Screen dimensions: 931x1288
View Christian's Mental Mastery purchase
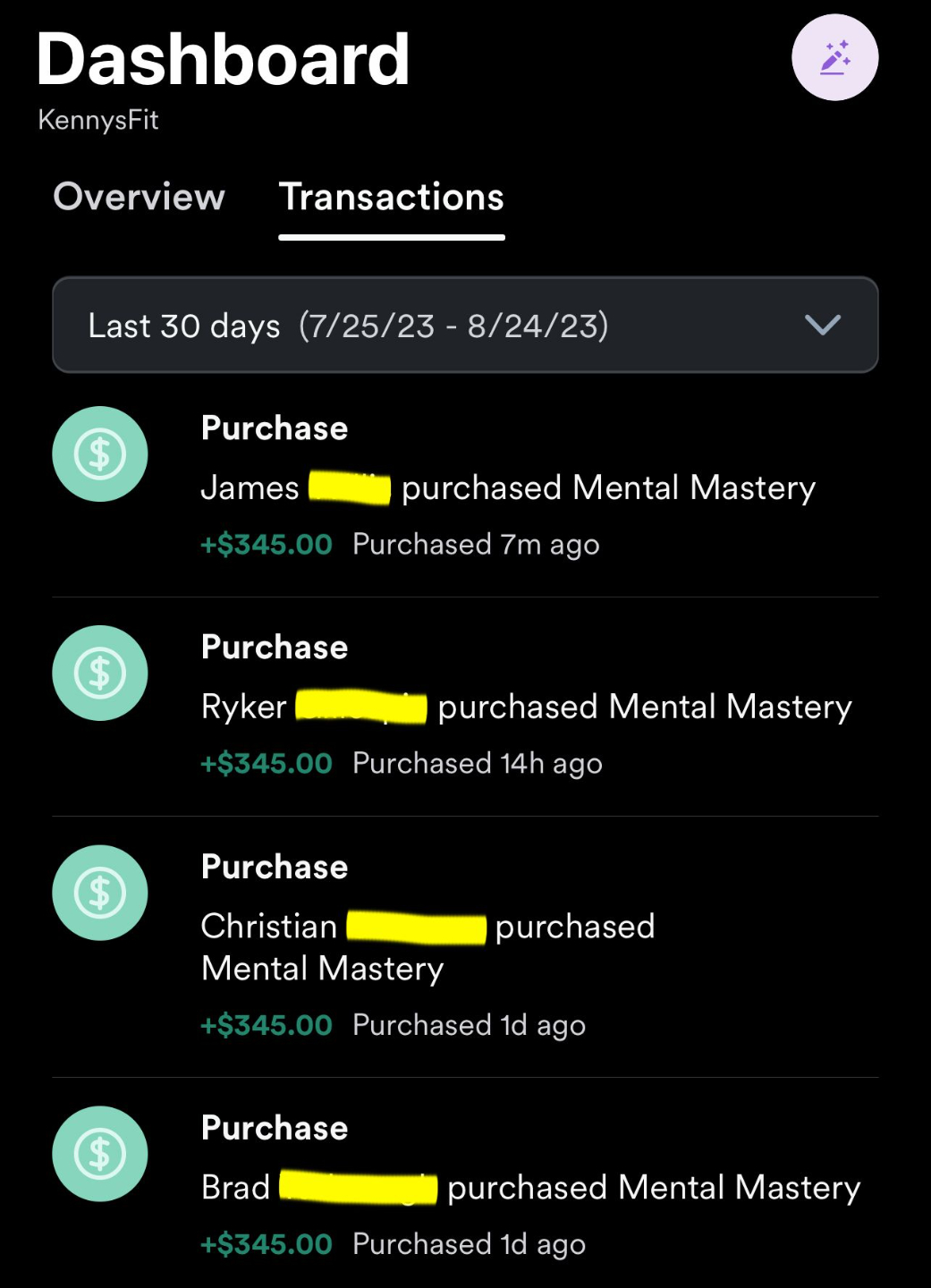(427, 947)
